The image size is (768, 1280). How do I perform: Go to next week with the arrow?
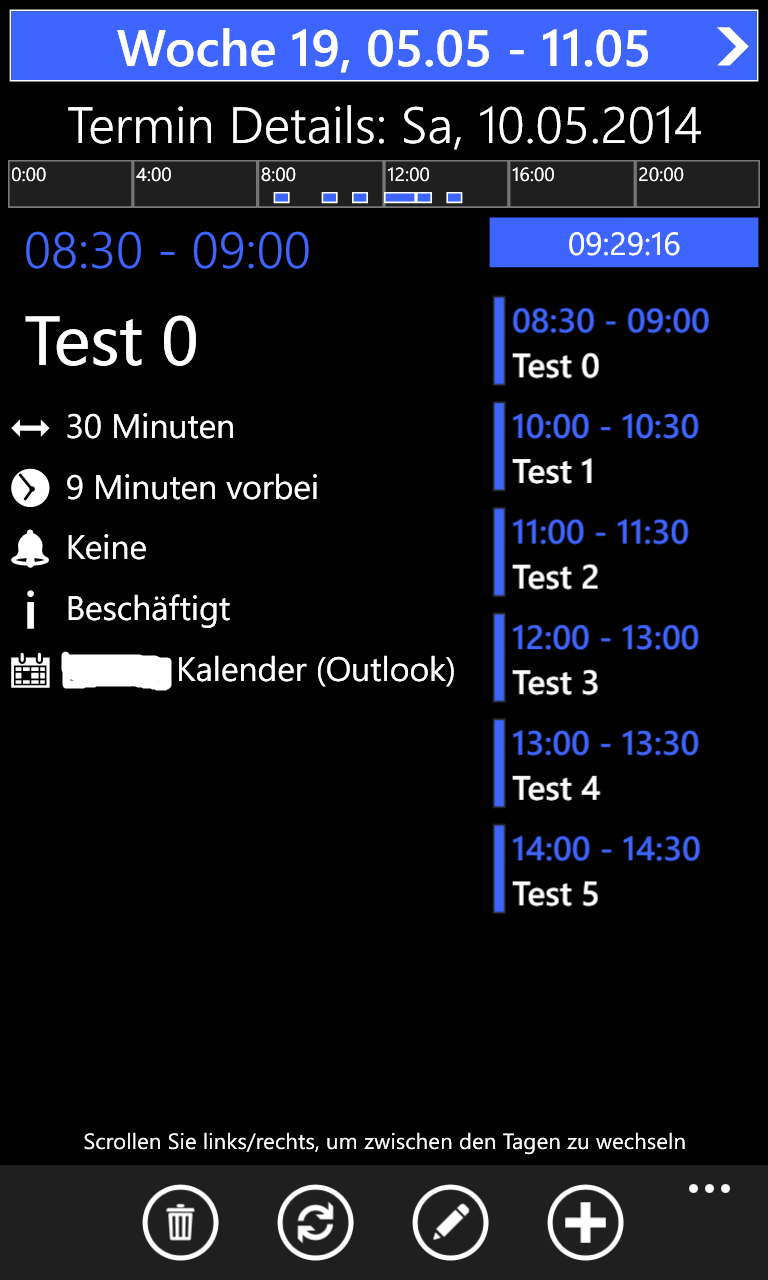pyautogui.click(x=733, y=47)
